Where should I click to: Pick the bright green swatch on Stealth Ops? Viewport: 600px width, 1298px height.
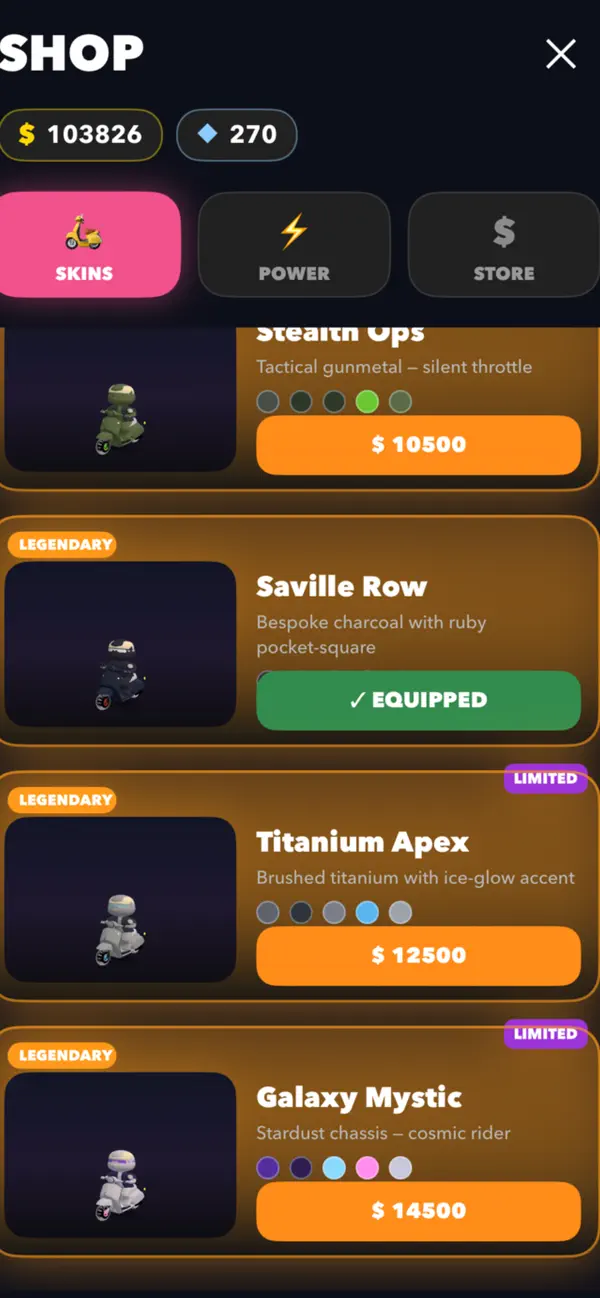click(367, 402)
